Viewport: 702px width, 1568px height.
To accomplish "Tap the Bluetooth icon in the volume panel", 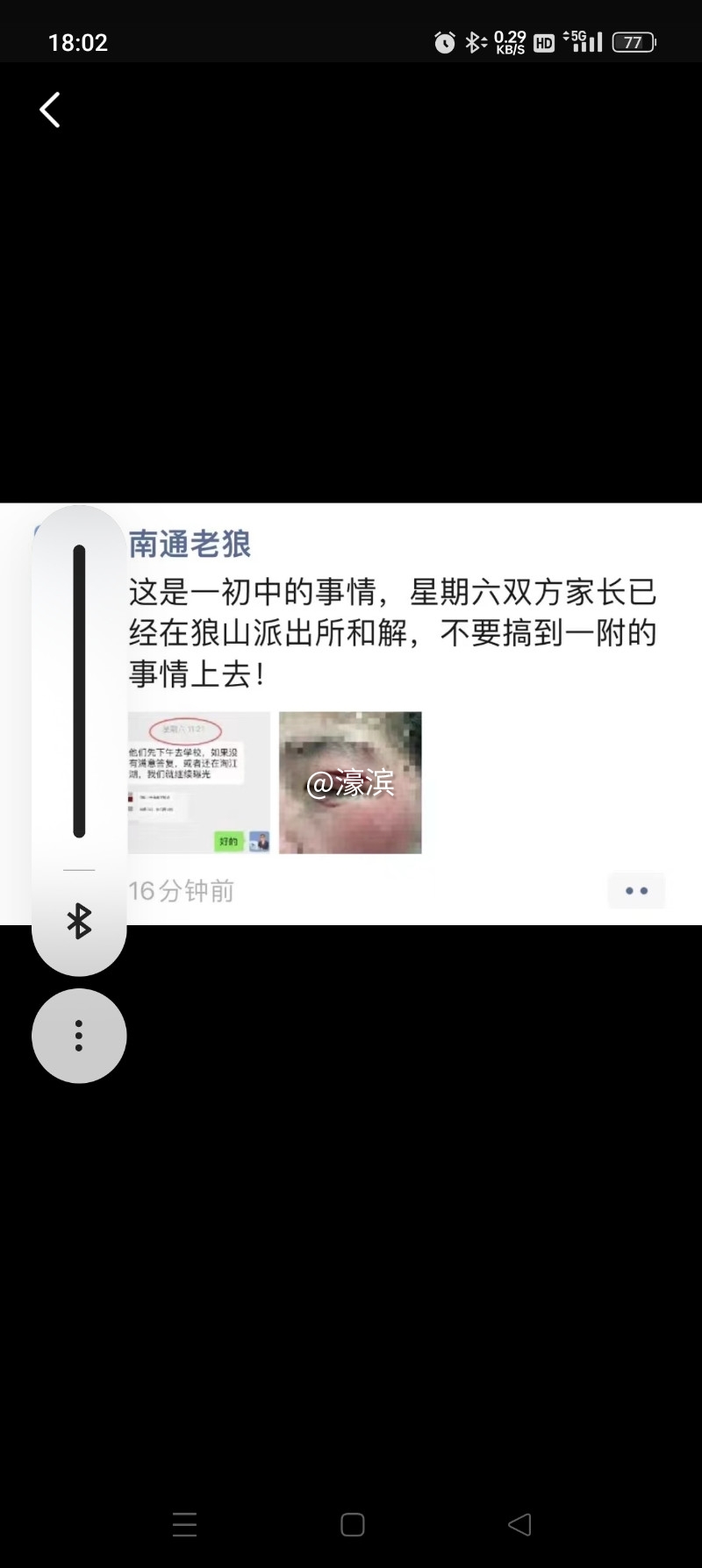I will 79,921.
